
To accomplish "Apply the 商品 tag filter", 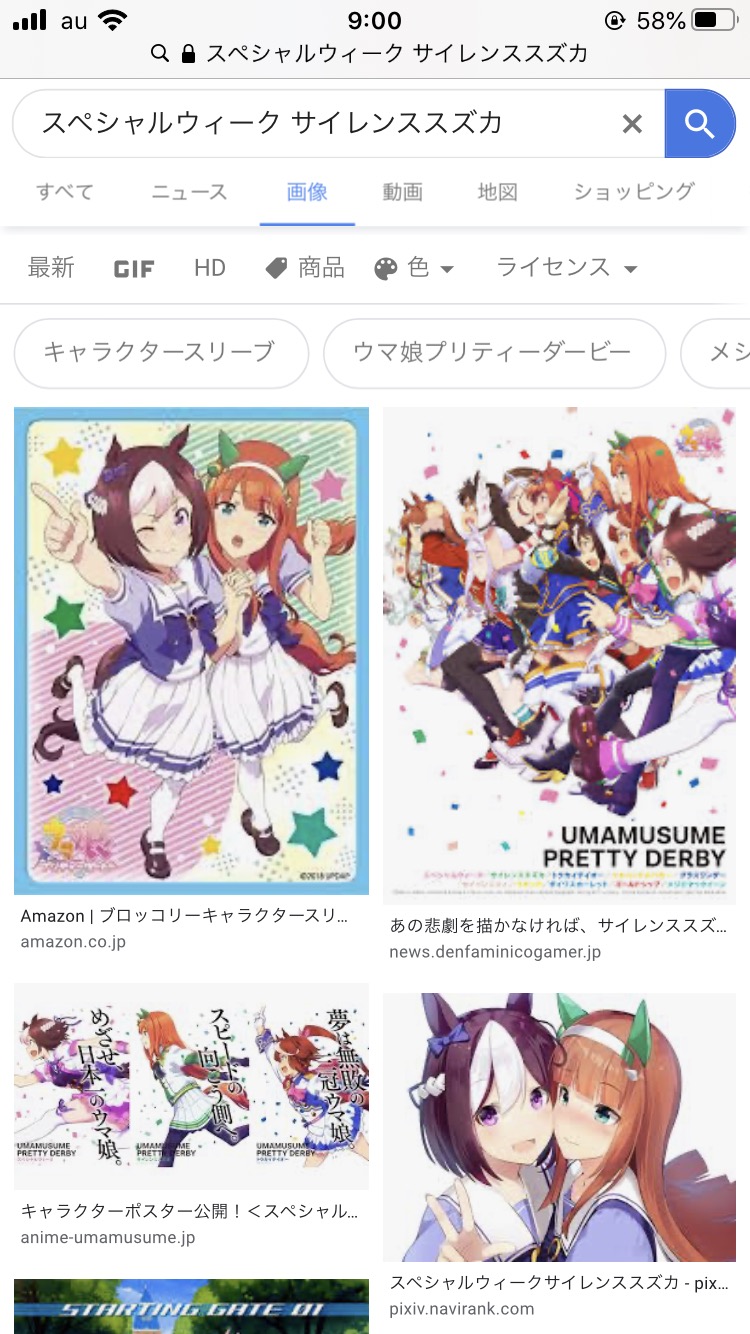I will [305, 268].
